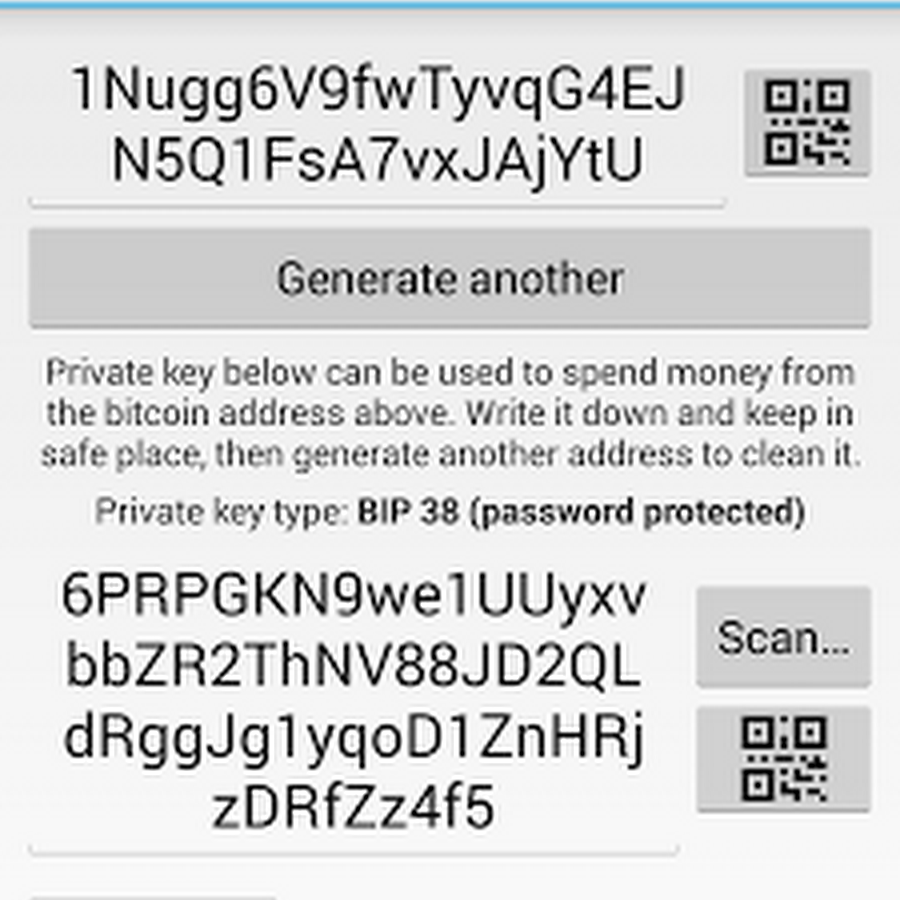Edit the bitcoin address field
Image resolution: width=900 pixels, height=900 pixels.
[378, 125]
